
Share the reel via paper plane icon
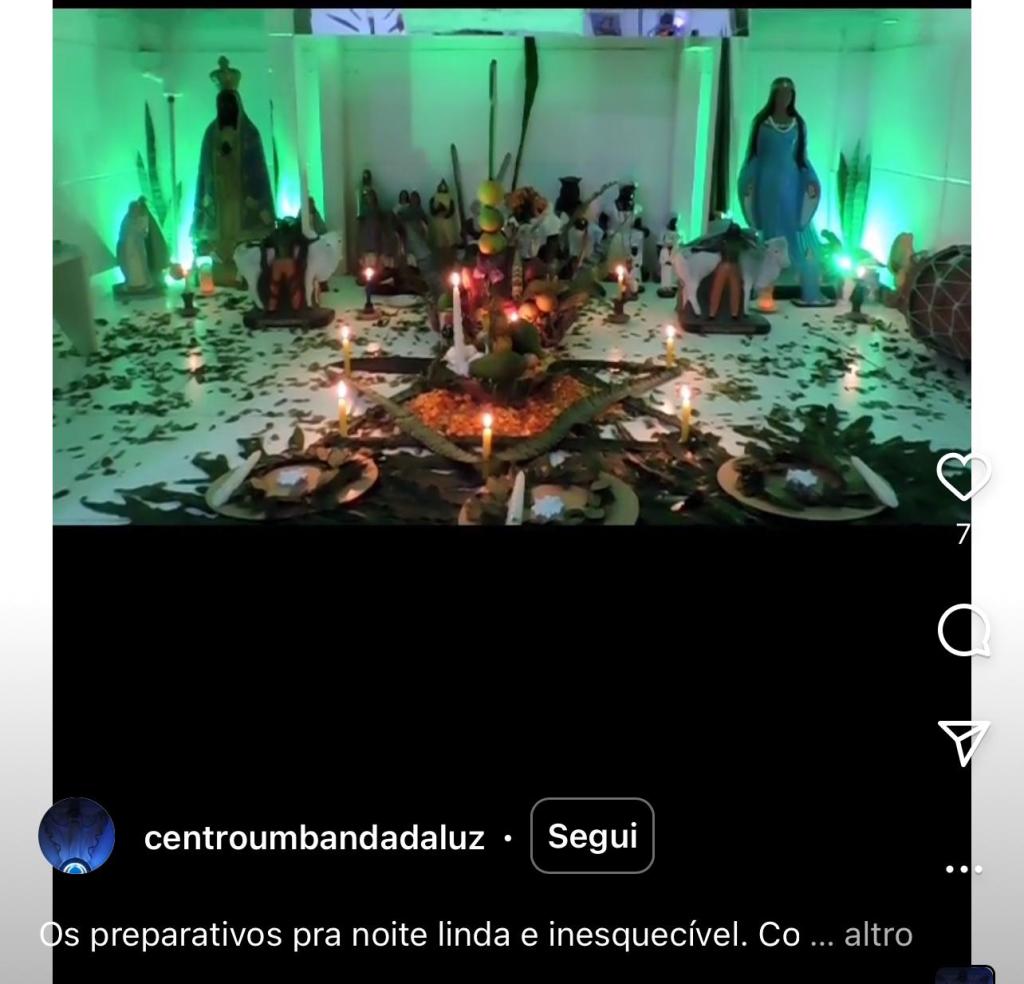pos(964,742)
